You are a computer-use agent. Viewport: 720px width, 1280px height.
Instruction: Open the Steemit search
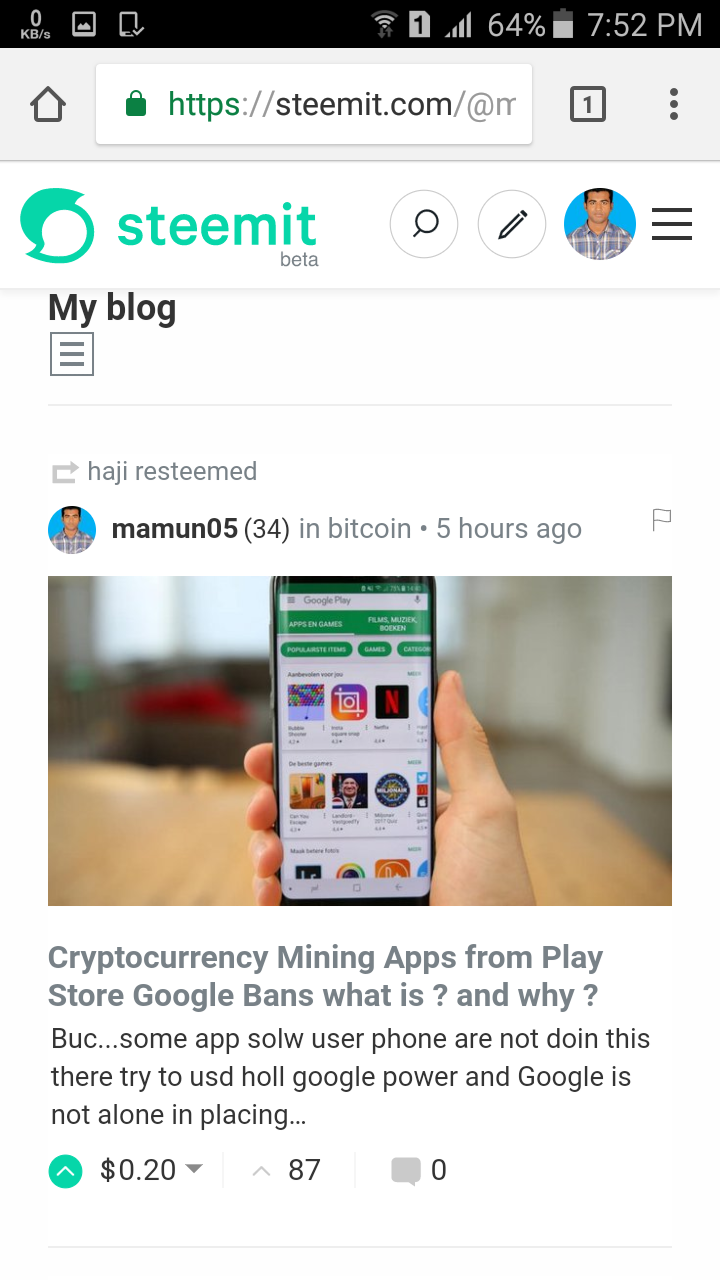[424, 224]
